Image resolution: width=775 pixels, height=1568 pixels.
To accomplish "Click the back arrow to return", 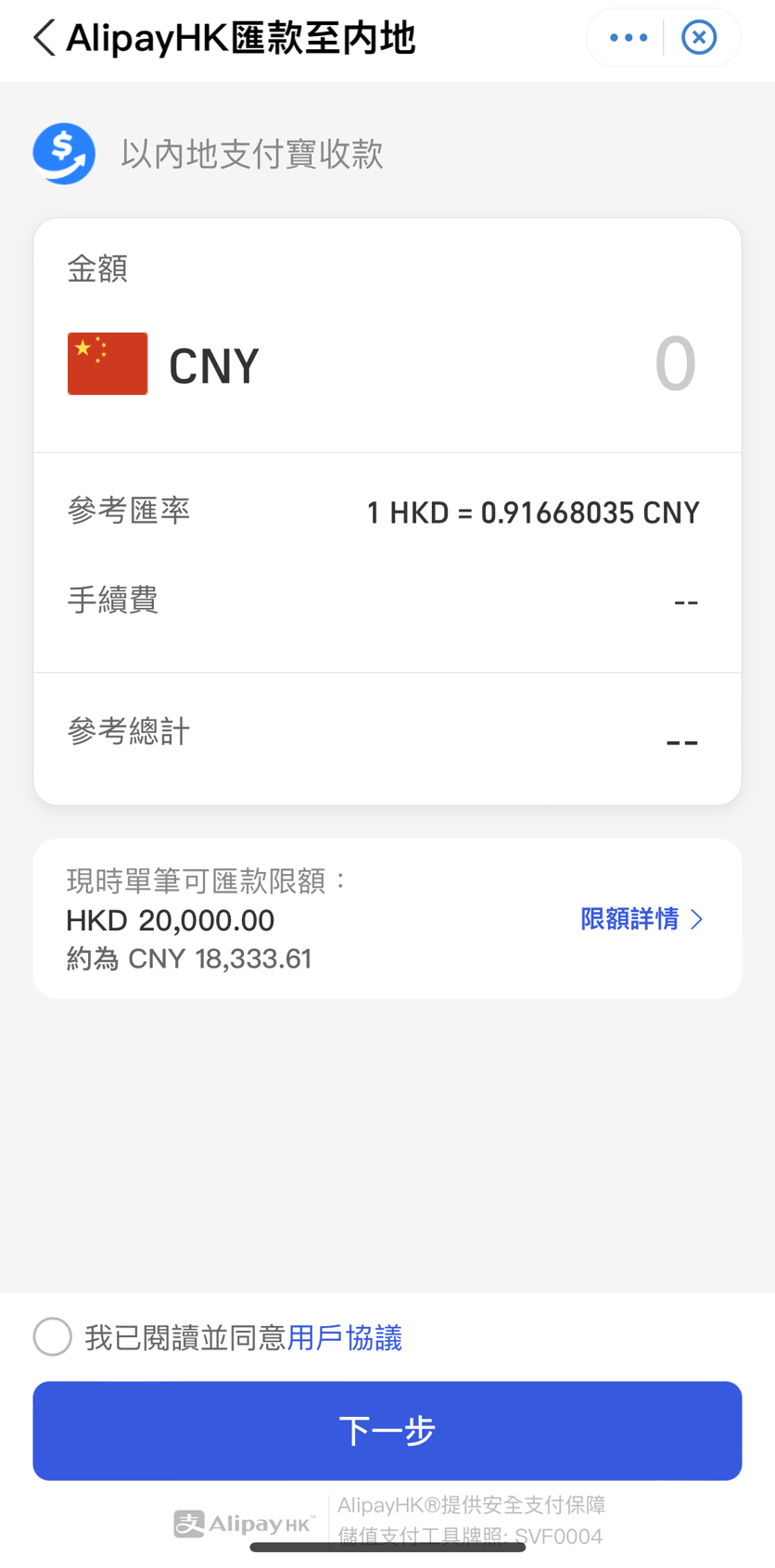I will [43, 38].
